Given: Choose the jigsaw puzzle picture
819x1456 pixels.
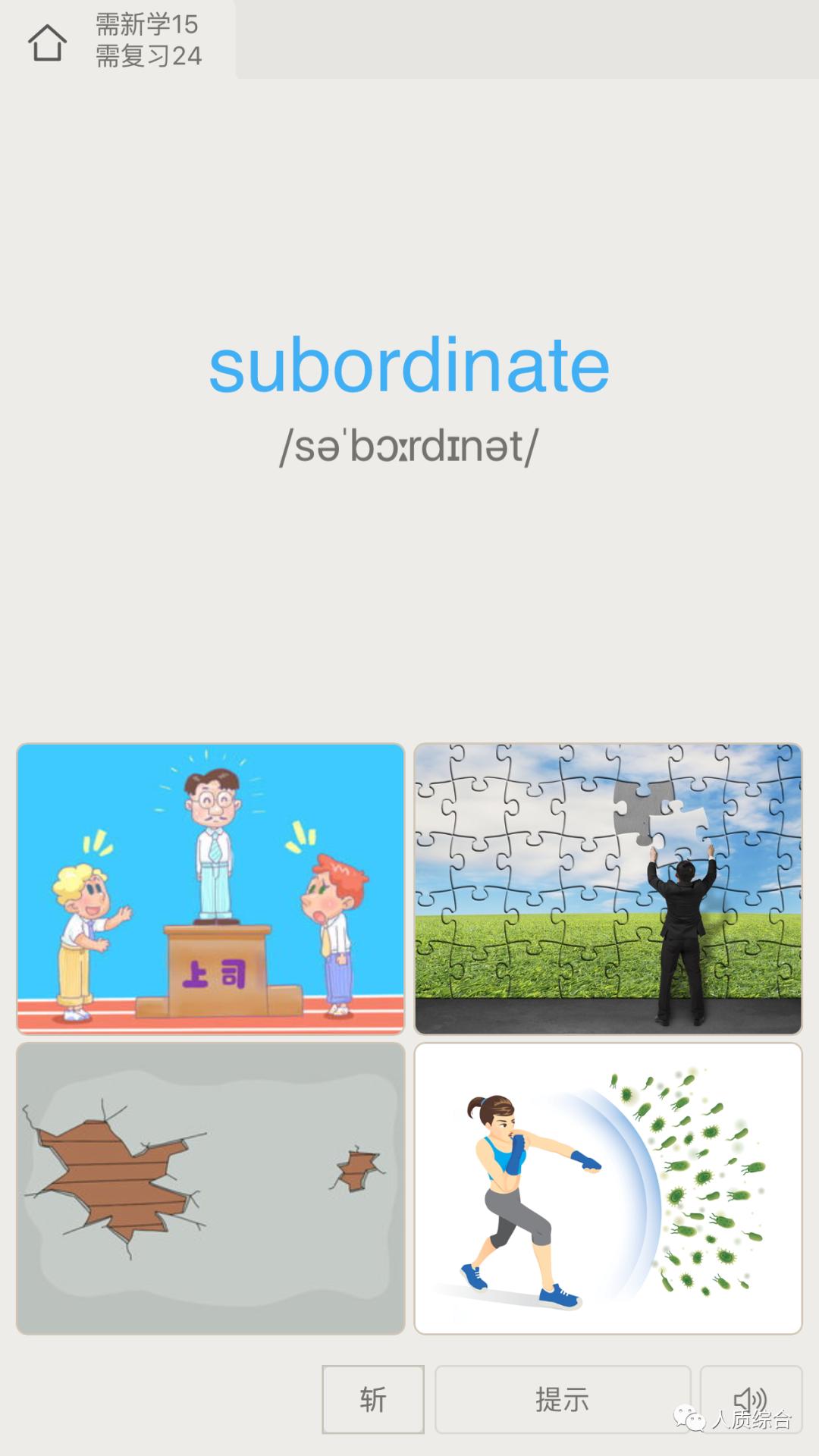Looking at the screenshot, I should pyautogui.click(x=608, y=888).
